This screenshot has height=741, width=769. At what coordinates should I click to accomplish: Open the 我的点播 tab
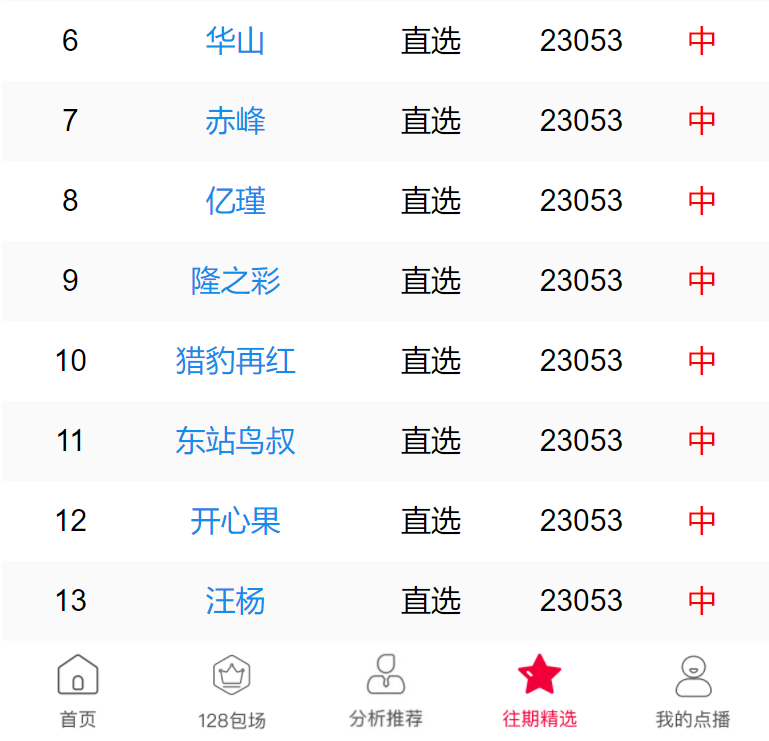pos(692,690)
